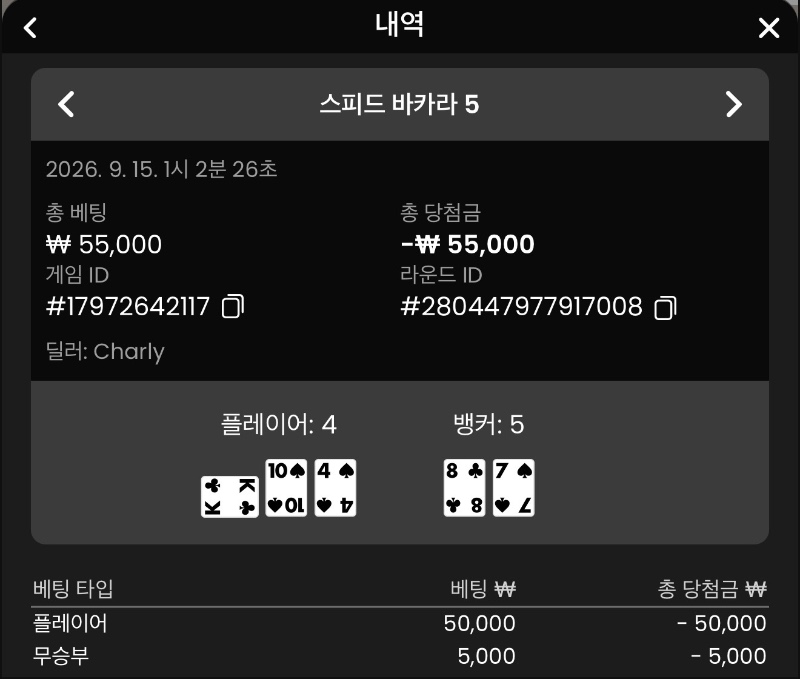Go back from the 내역 history screen
Screen dimensions: 800x679
pos(31,28)
